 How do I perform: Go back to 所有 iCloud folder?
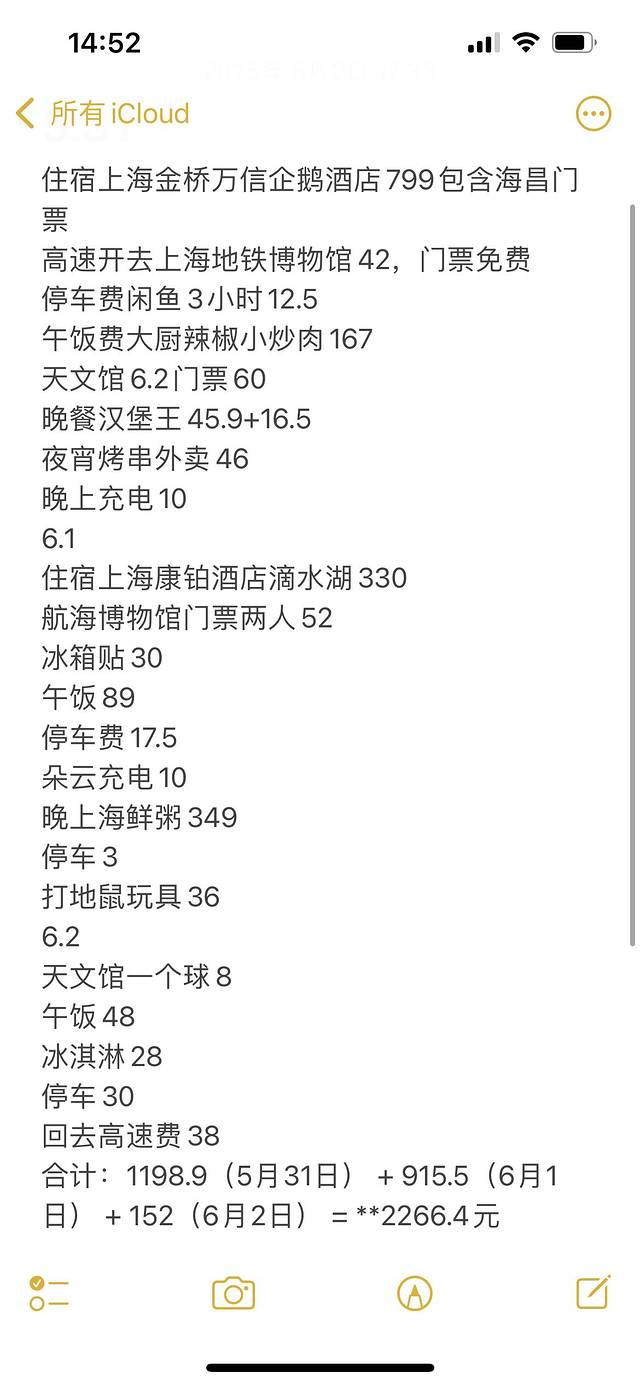tap(103, 114)
